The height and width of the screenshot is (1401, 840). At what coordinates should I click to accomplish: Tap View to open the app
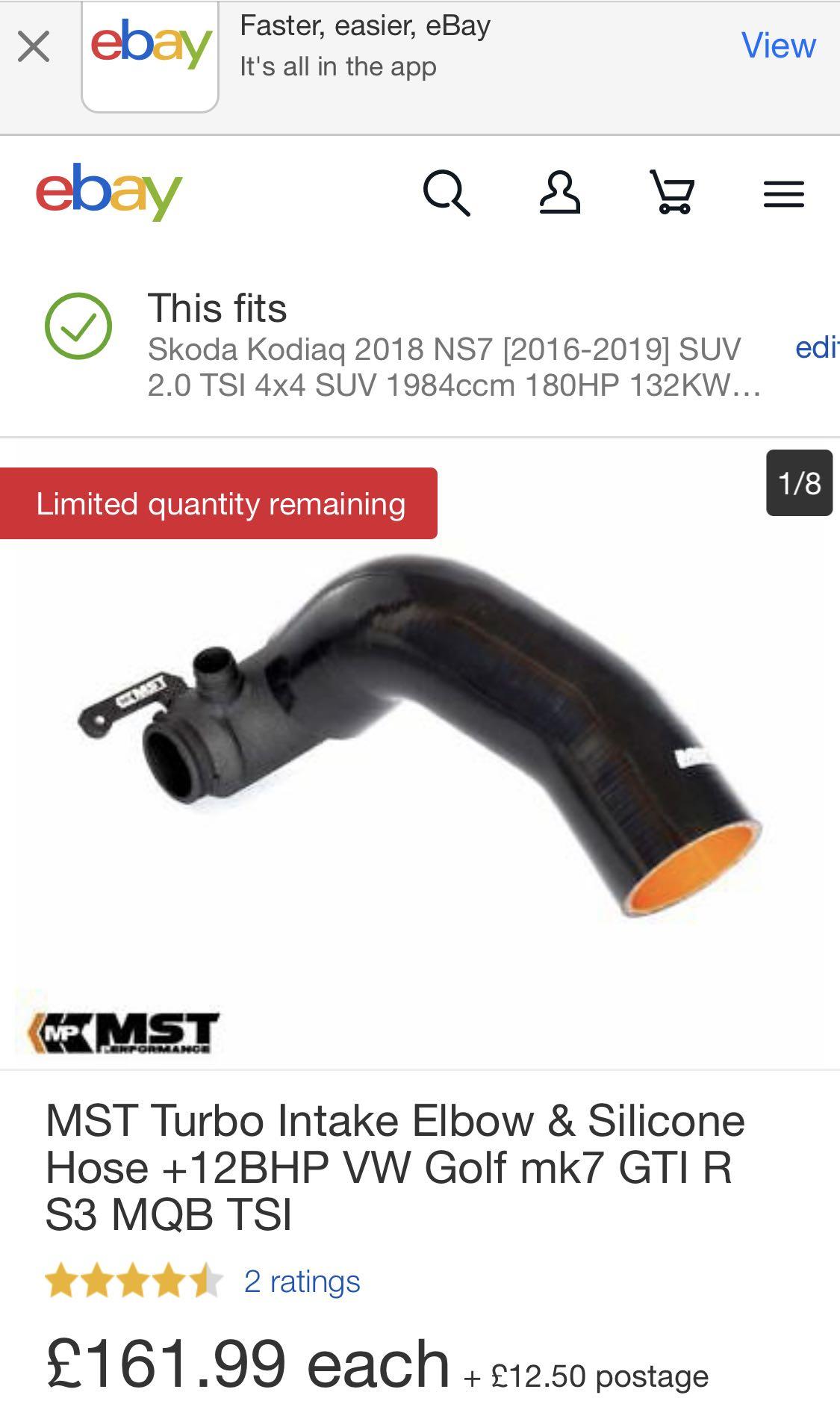point(778,46)
